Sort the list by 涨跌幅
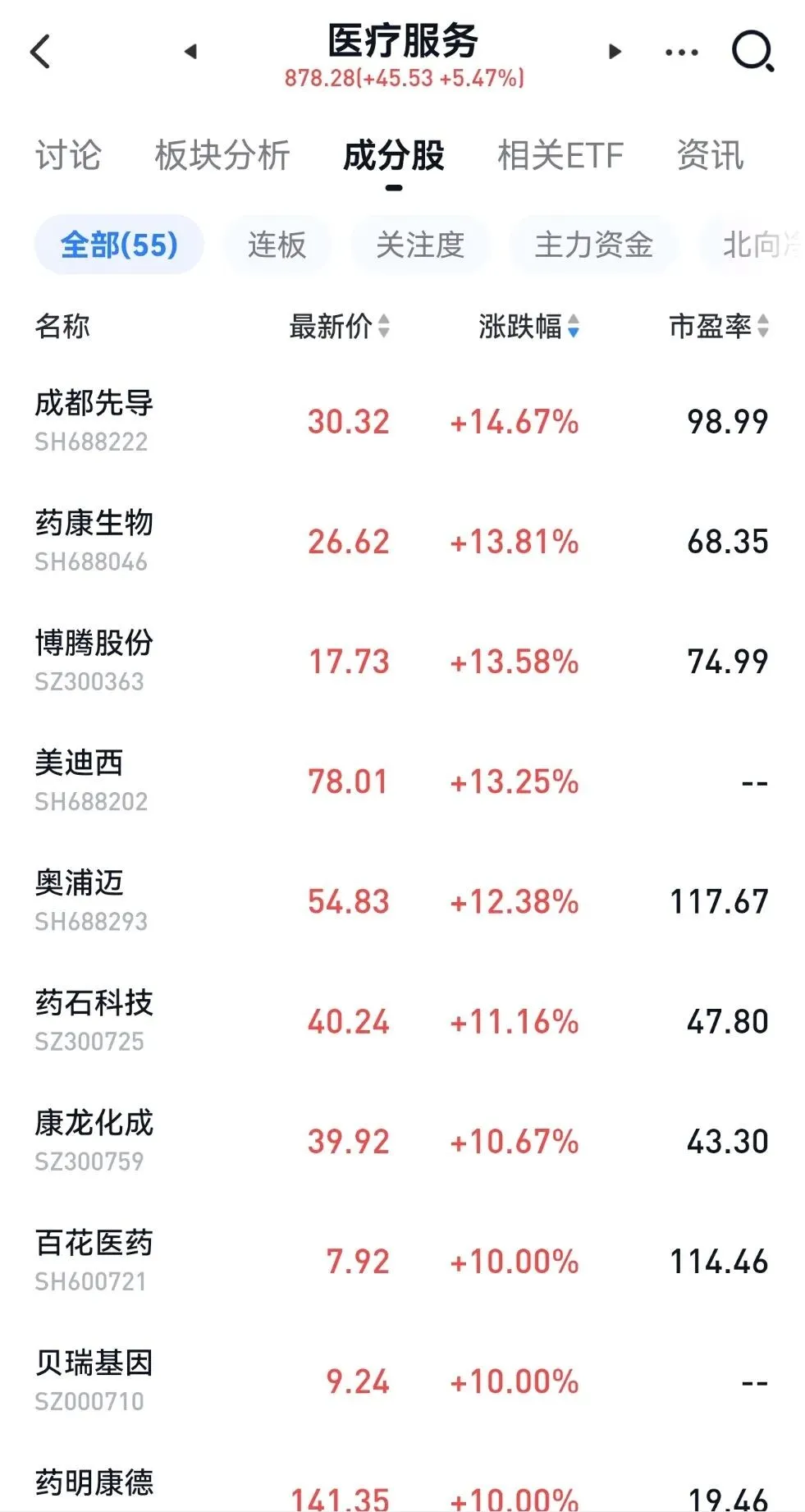 529,326
